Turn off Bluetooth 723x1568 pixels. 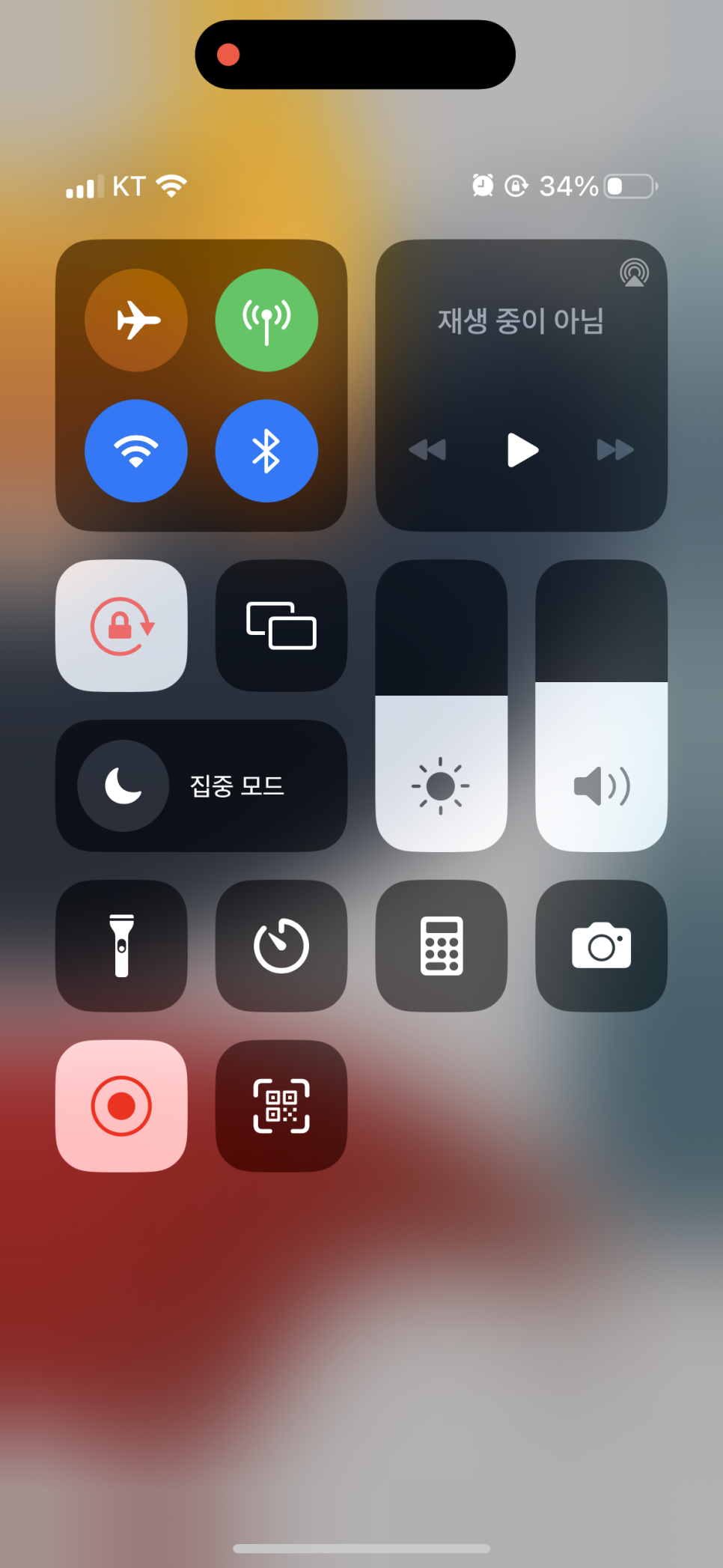(x=266, y=451)
